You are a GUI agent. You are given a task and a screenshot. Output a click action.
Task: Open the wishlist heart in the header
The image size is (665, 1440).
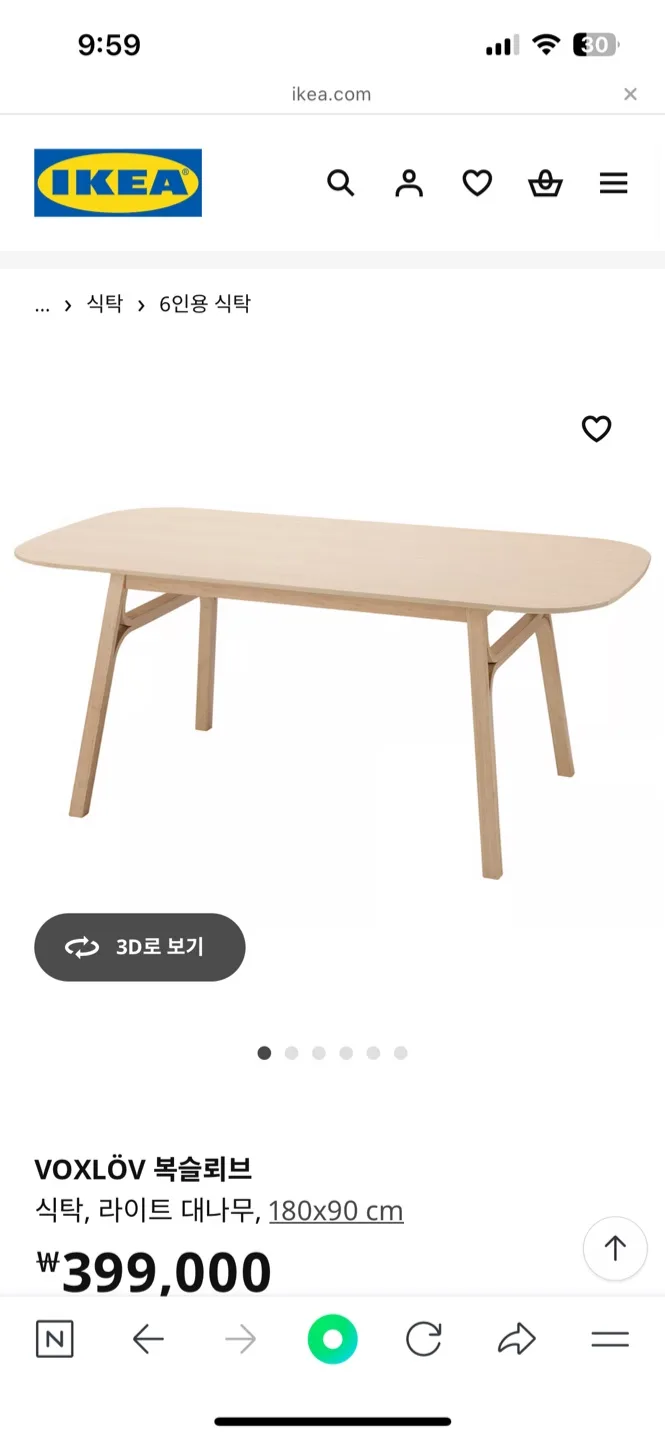coord(477,184)
